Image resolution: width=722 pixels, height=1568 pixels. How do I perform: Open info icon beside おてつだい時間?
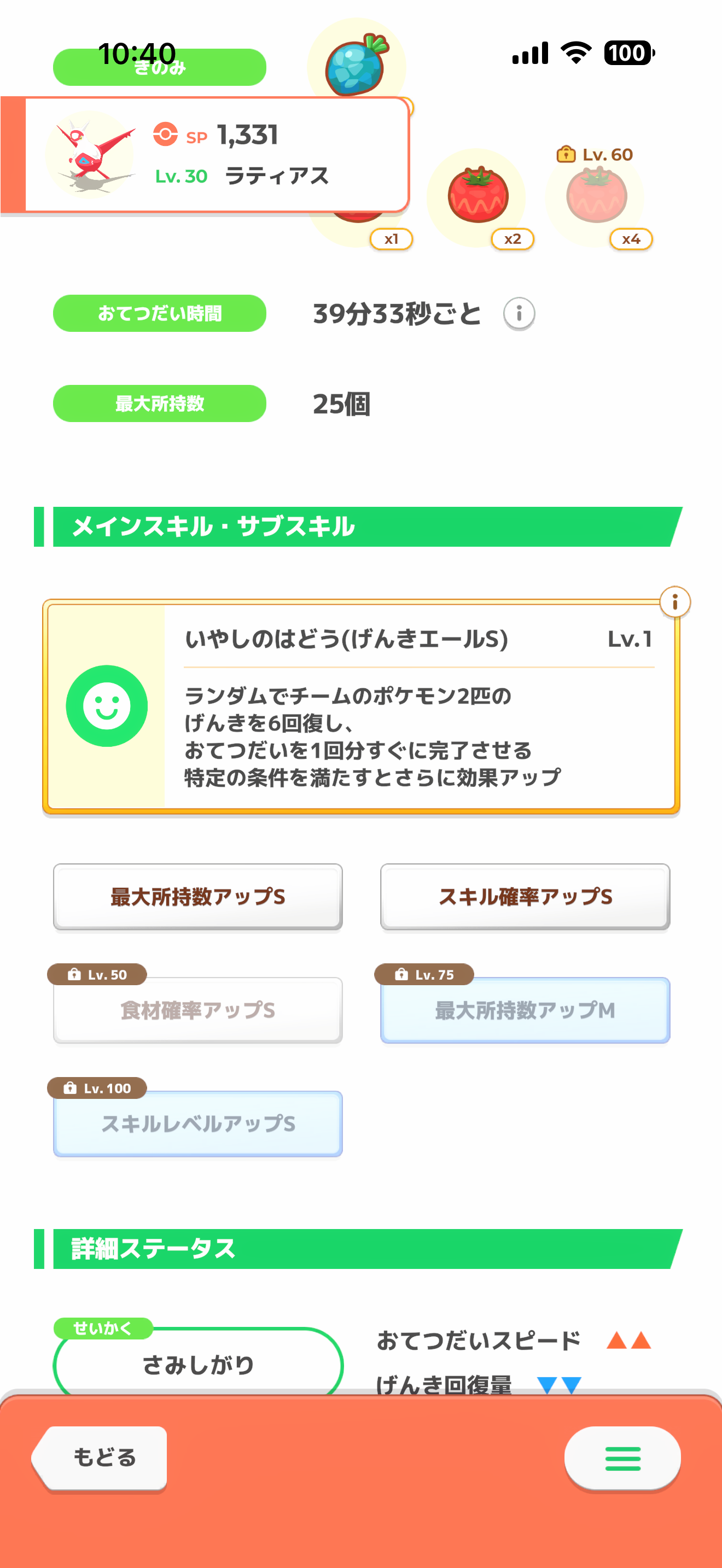519,313
